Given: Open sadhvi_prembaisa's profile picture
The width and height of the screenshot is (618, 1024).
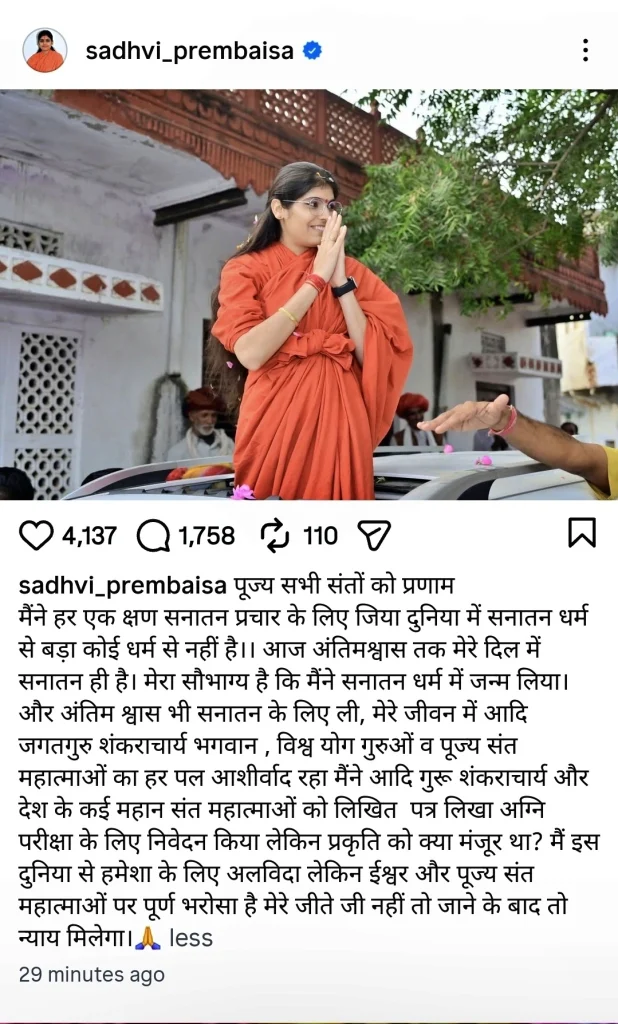Looking at the screenshot, I should (x=45, y=50).
